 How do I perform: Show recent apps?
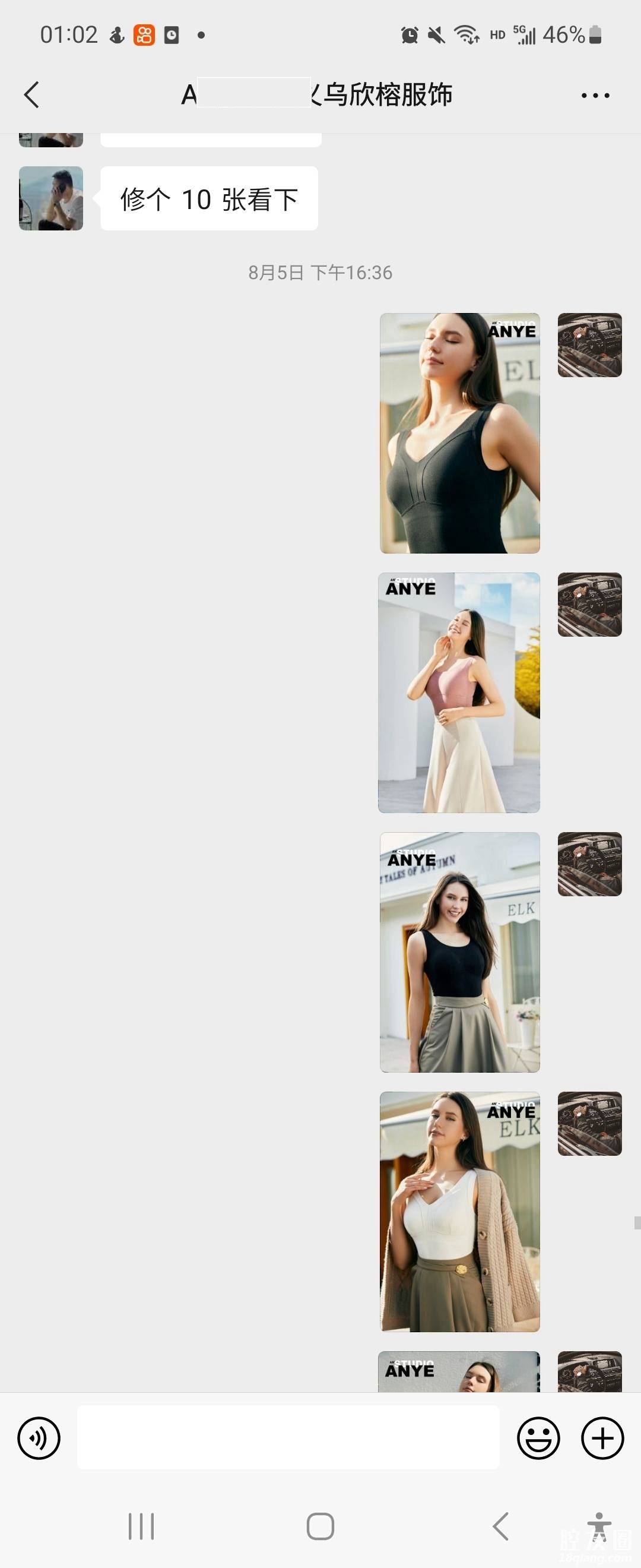(141, 1526)
